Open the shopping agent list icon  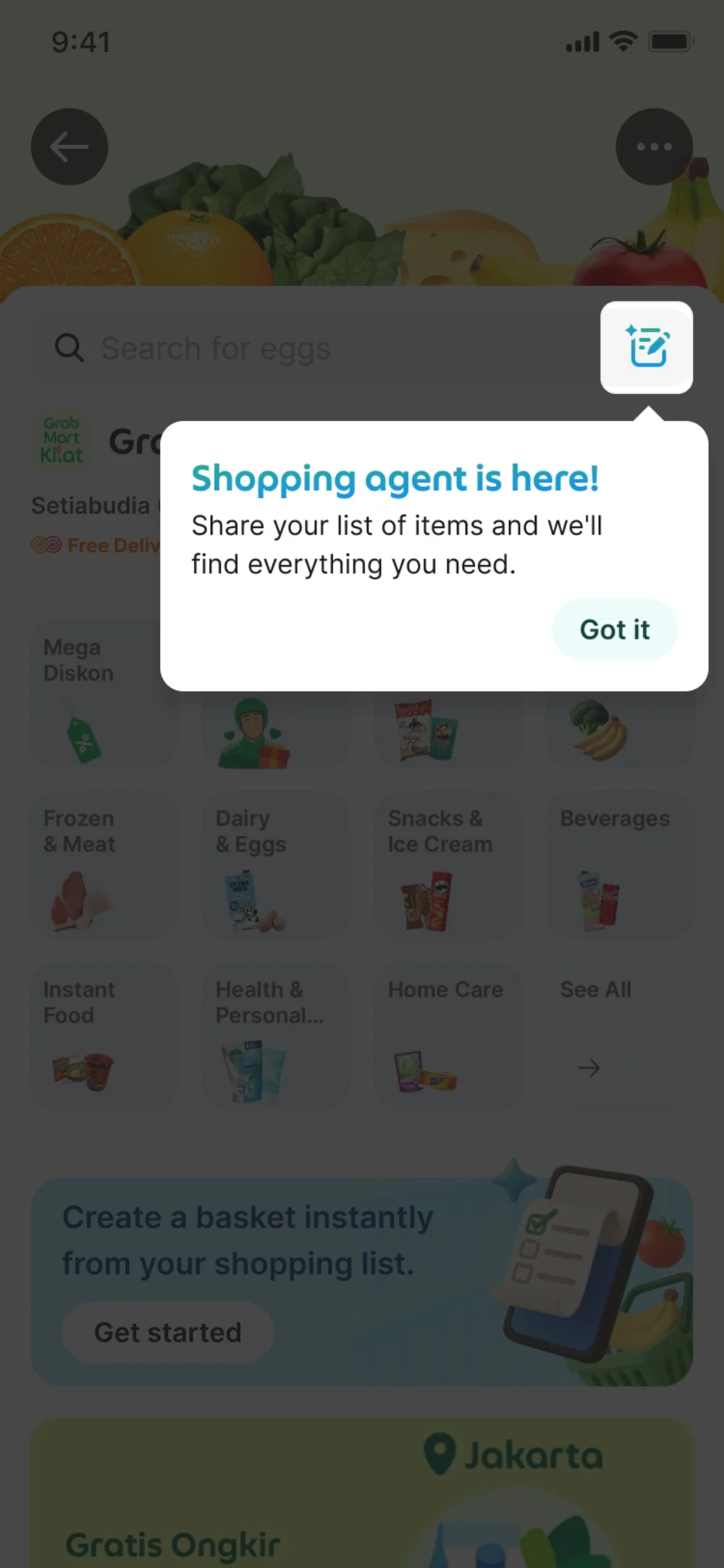click(647, 348)
